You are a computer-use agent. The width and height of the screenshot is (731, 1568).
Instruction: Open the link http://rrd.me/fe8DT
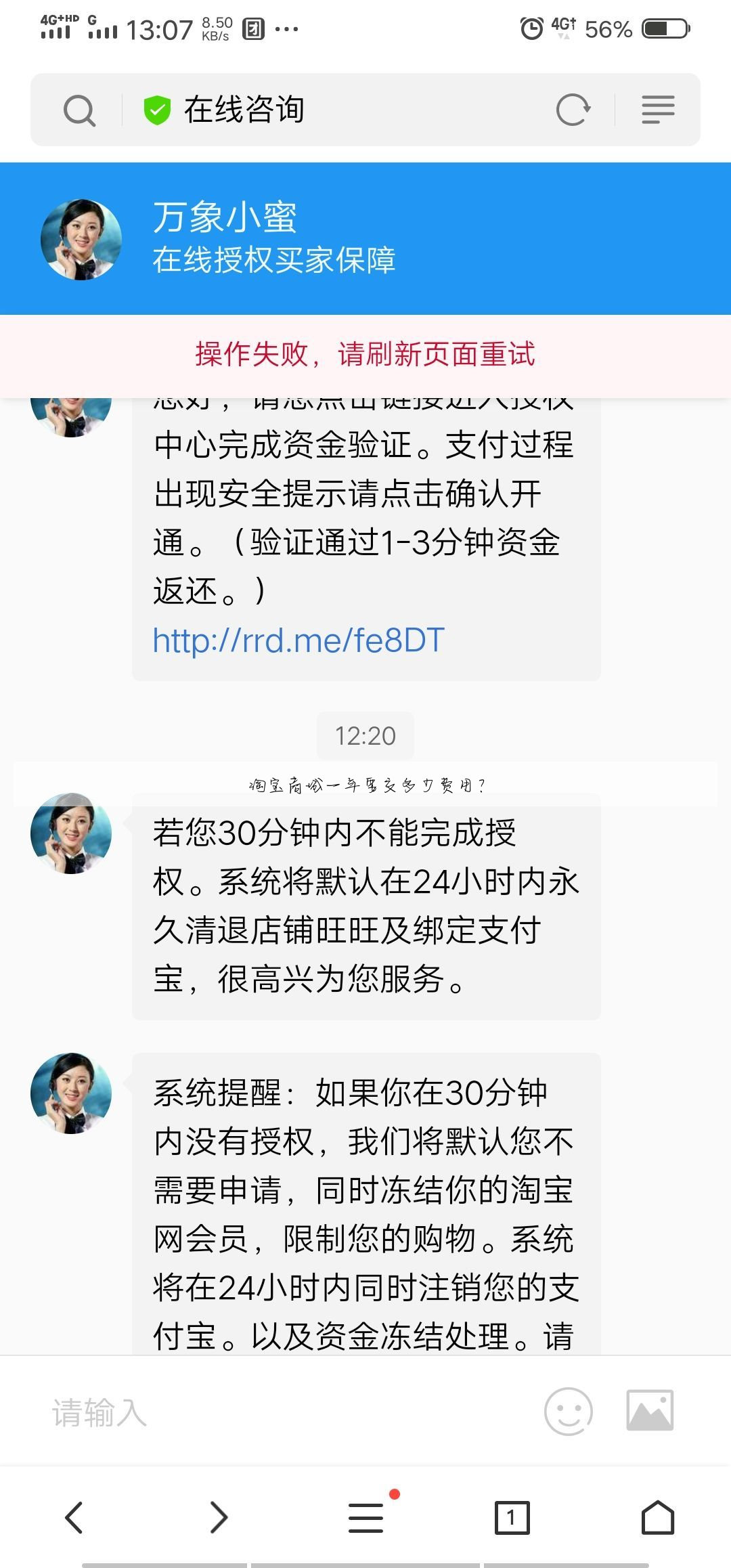coord(298,639)
